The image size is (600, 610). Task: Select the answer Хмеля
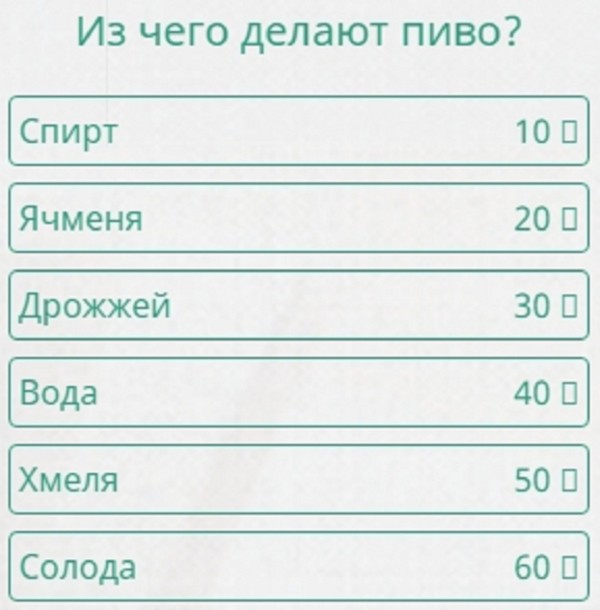coord(298,479)
